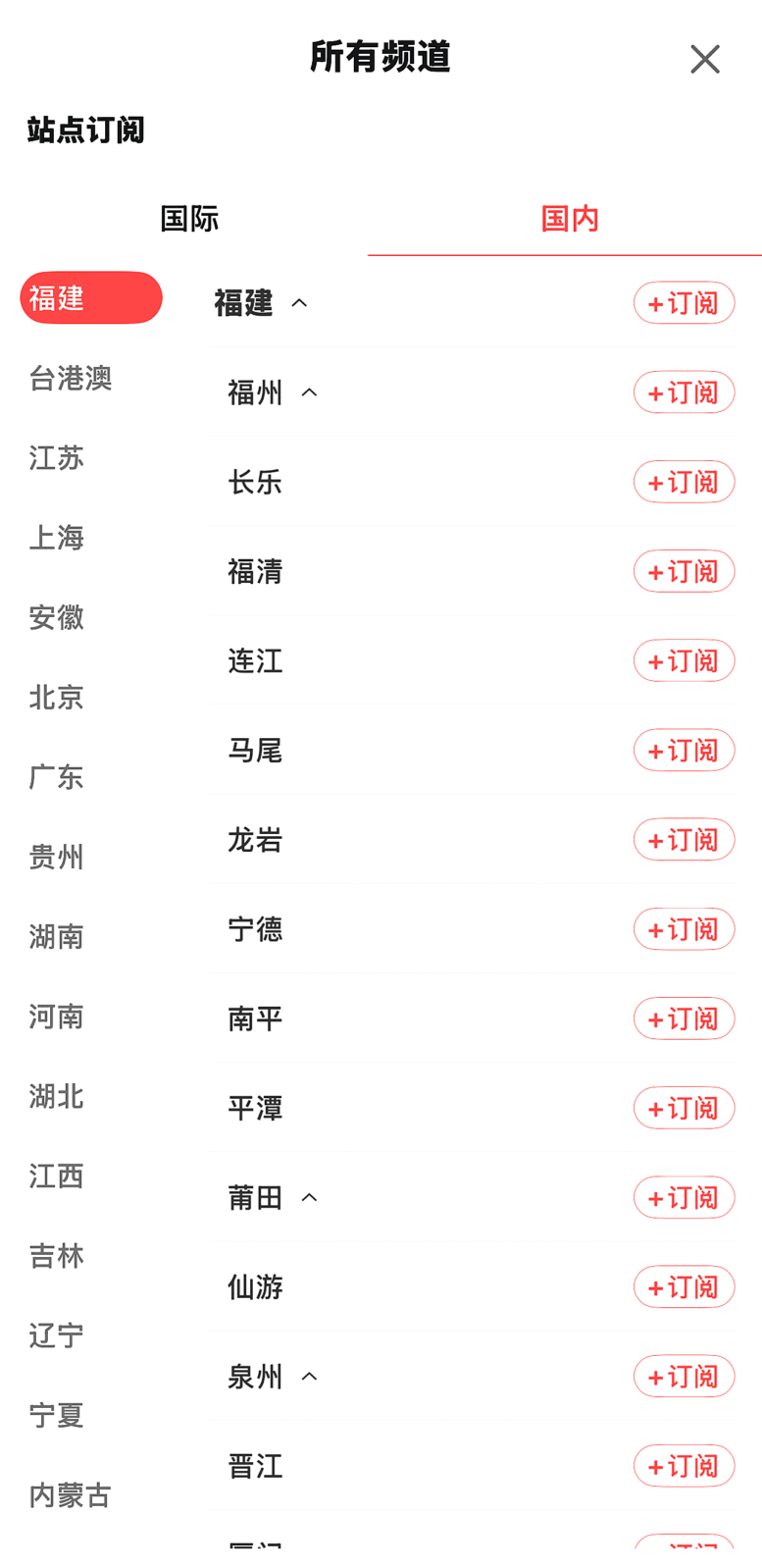Select 湖南 from the province list
The height and width of the screenshot is (1568, 762).
[57, 937]
